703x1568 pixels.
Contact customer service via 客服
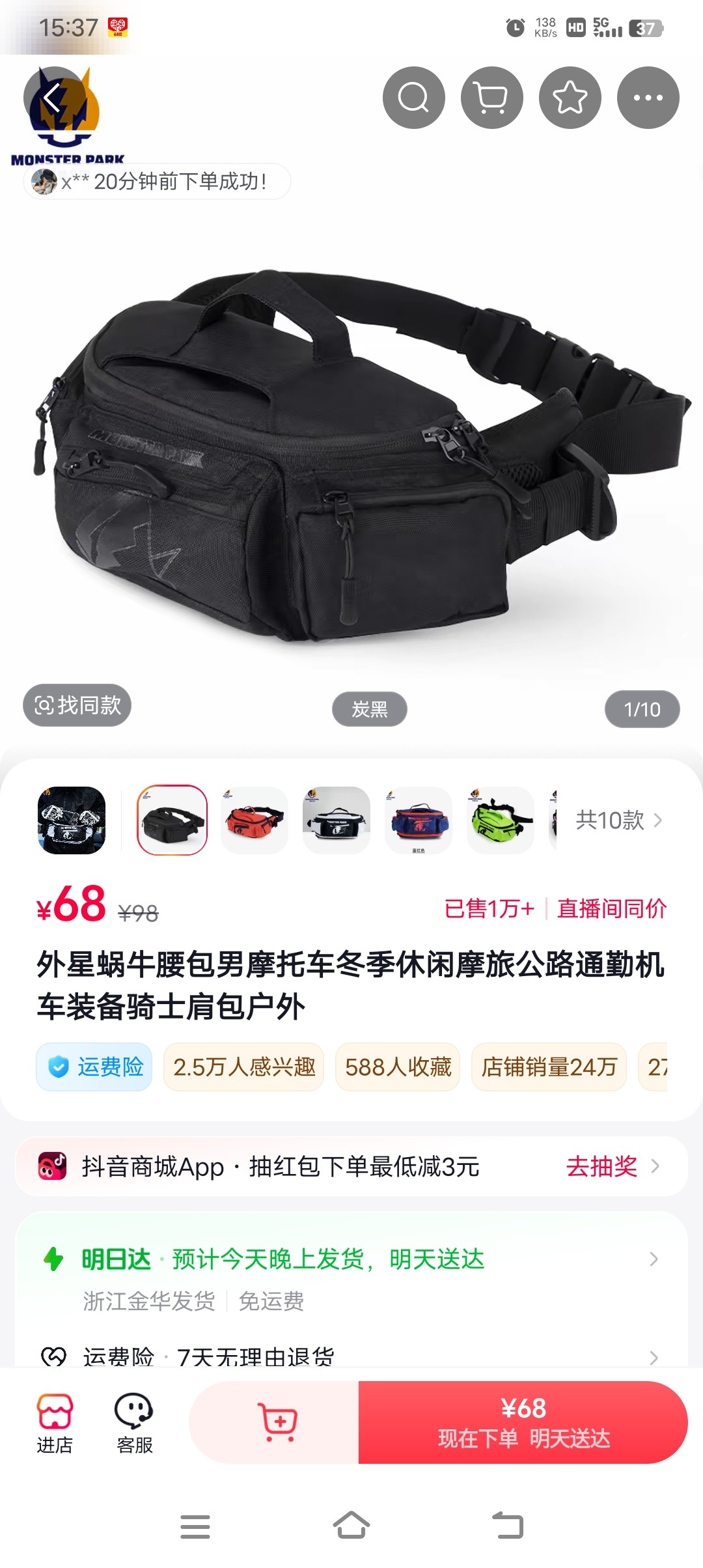point(134,1423)
